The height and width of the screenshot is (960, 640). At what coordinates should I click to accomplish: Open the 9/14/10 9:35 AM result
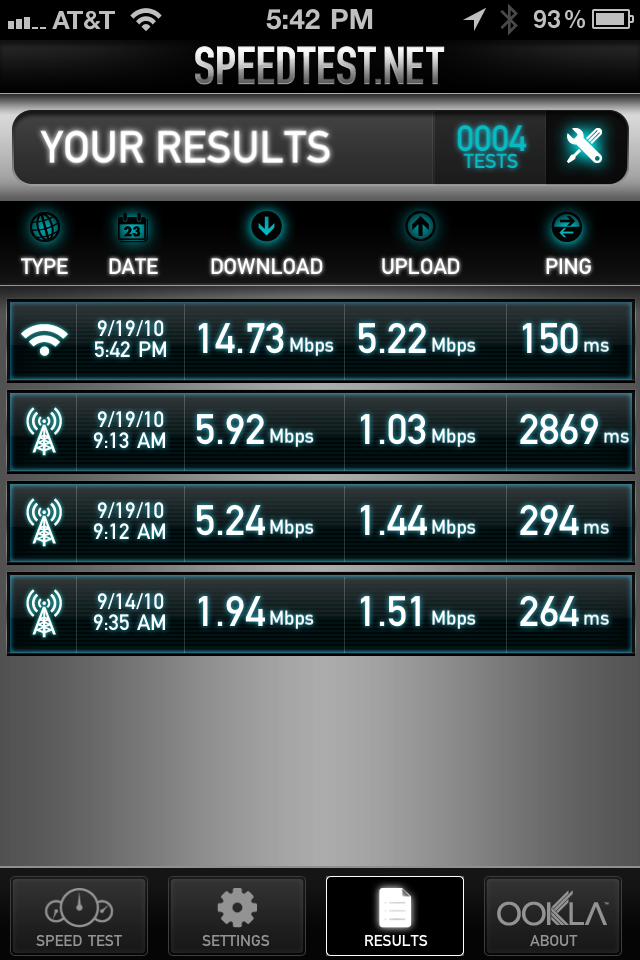click(320, 613)
